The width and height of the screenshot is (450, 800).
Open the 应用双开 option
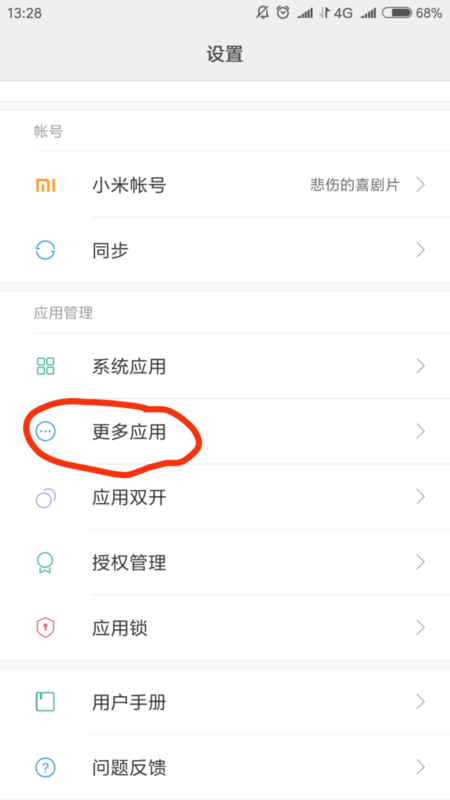tap(225, 496)
